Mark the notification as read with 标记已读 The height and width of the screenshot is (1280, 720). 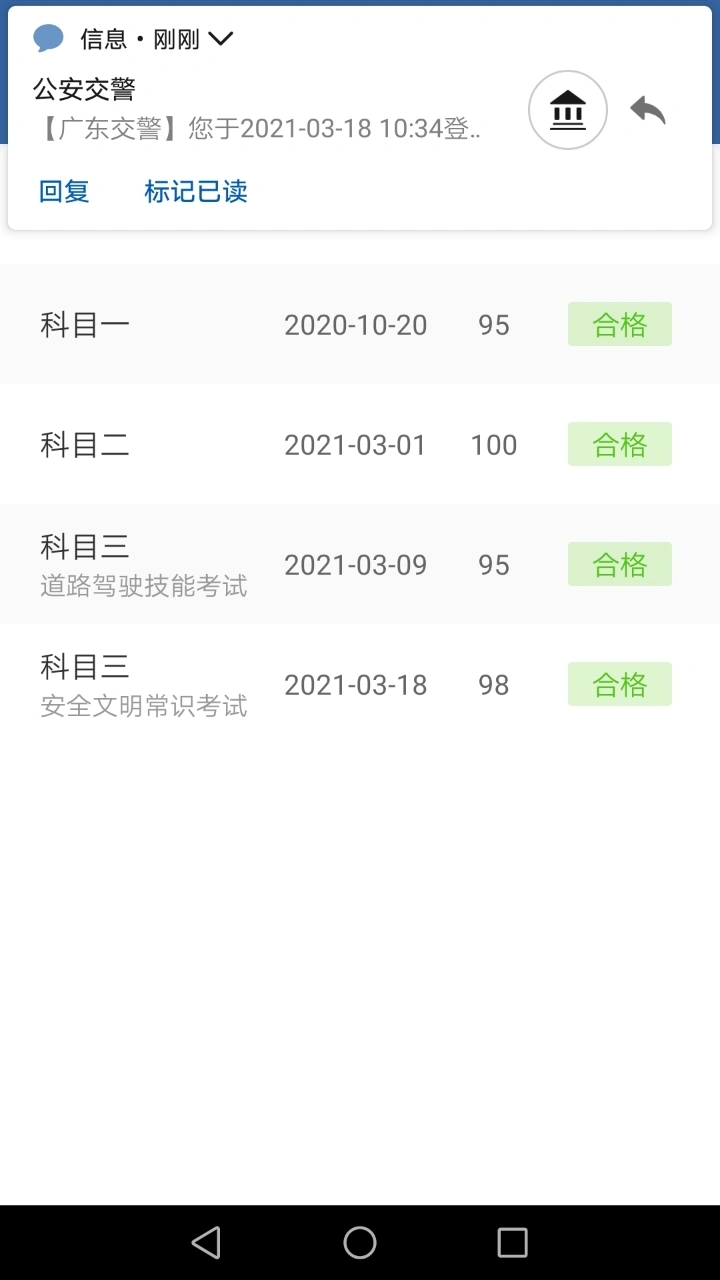(196, 191)
